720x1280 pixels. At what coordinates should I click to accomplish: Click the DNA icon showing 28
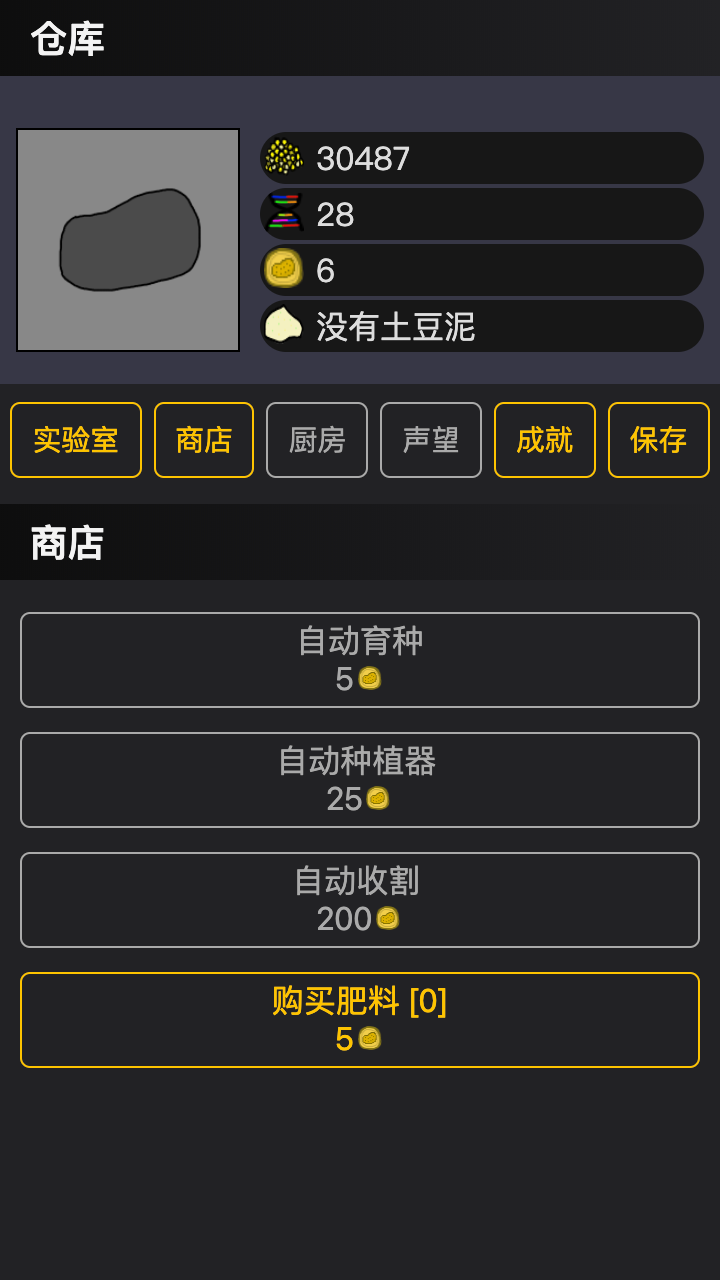point(283,213)
